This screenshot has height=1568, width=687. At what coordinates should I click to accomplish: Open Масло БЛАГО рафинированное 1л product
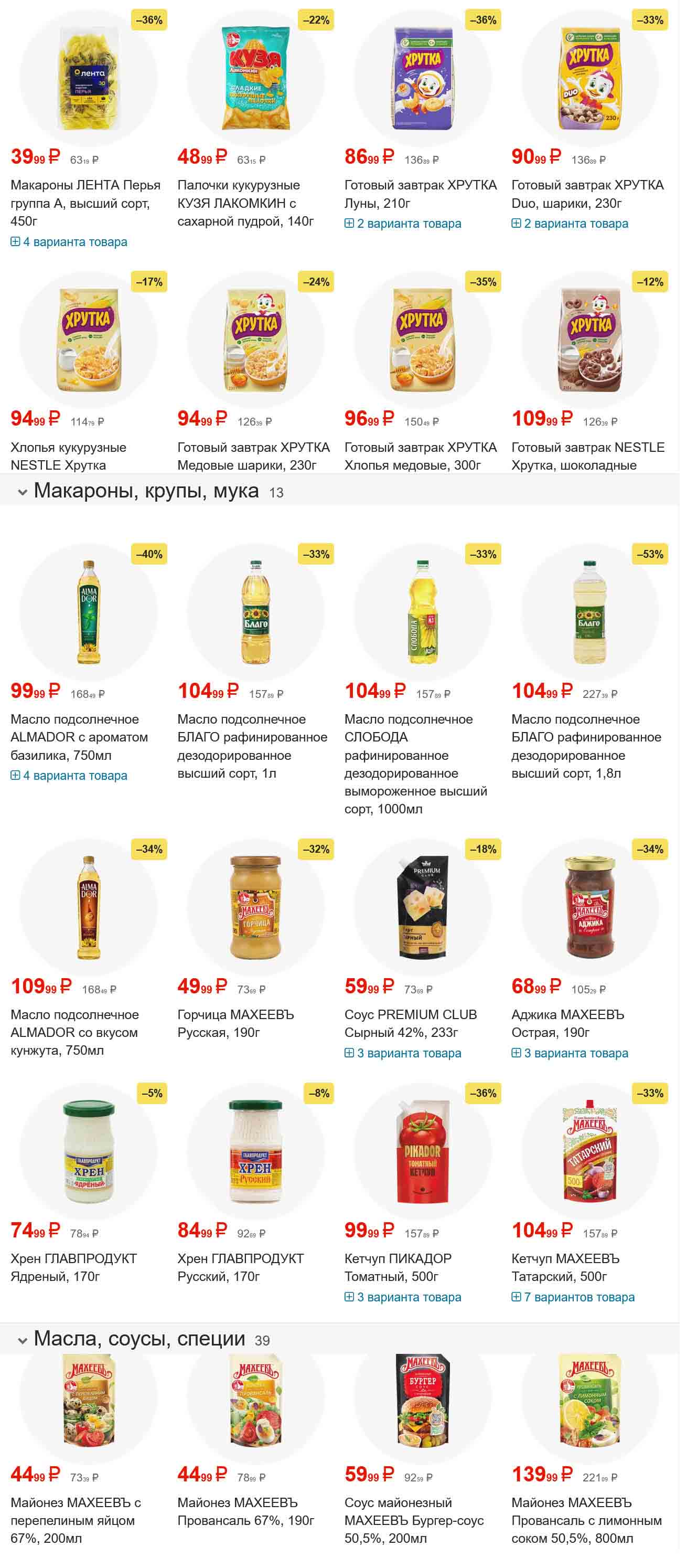pyautogui.click(x=252, y=746)
